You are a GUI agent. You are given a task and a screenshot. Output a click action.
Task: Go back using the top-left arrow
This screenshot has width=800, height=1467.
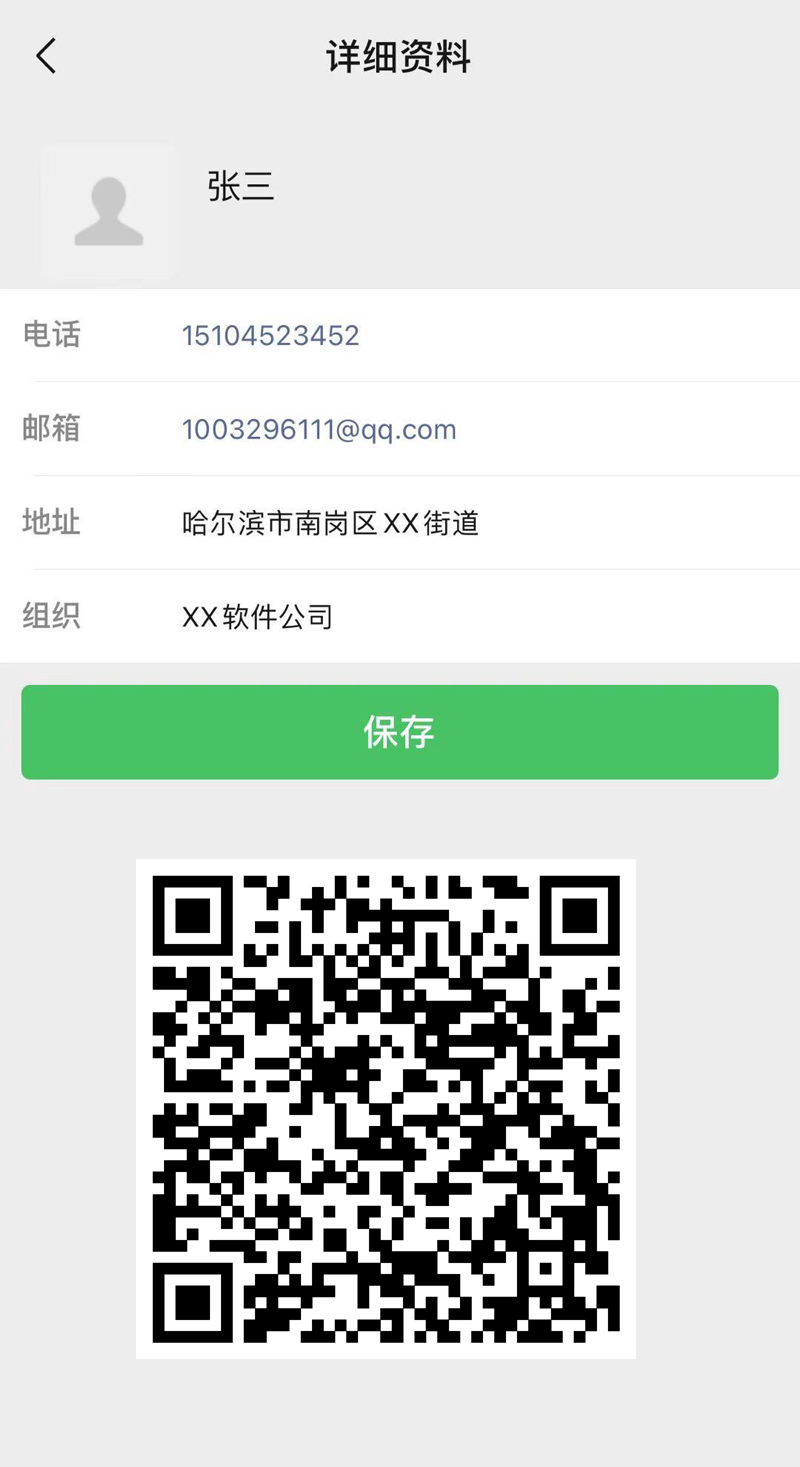click(46, 56)
